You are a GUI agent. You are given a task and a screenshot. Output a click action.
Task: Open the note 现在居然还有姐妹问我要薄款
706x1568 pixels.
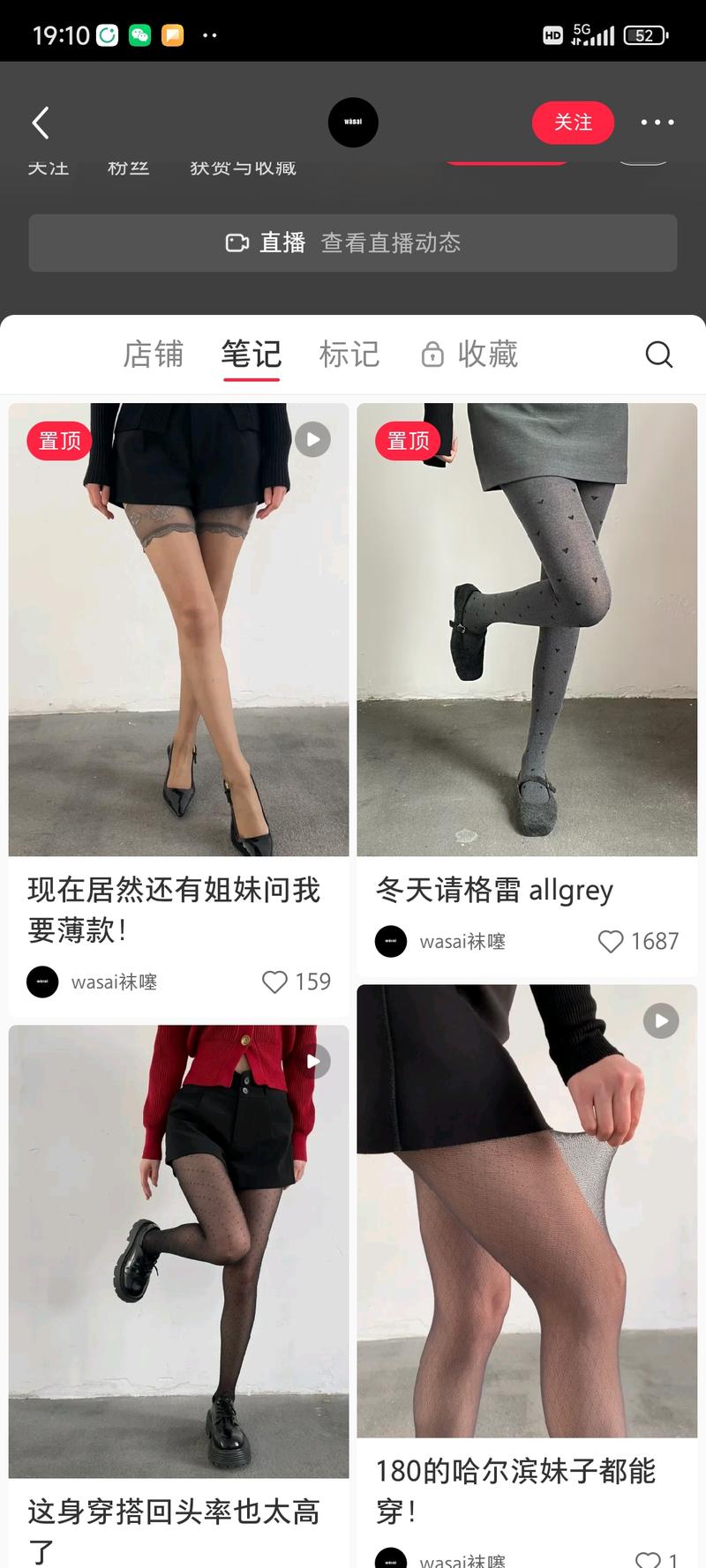tap(178, 629)
